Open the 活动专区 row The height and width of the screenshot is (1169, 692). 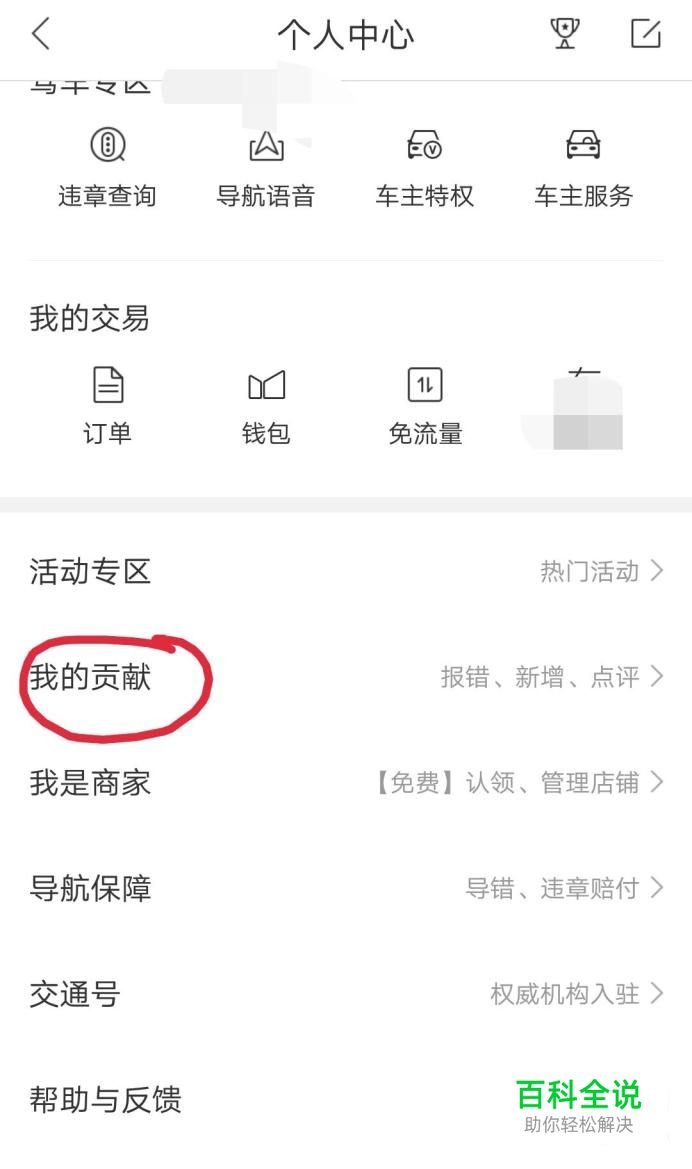[x=345, y=572]
